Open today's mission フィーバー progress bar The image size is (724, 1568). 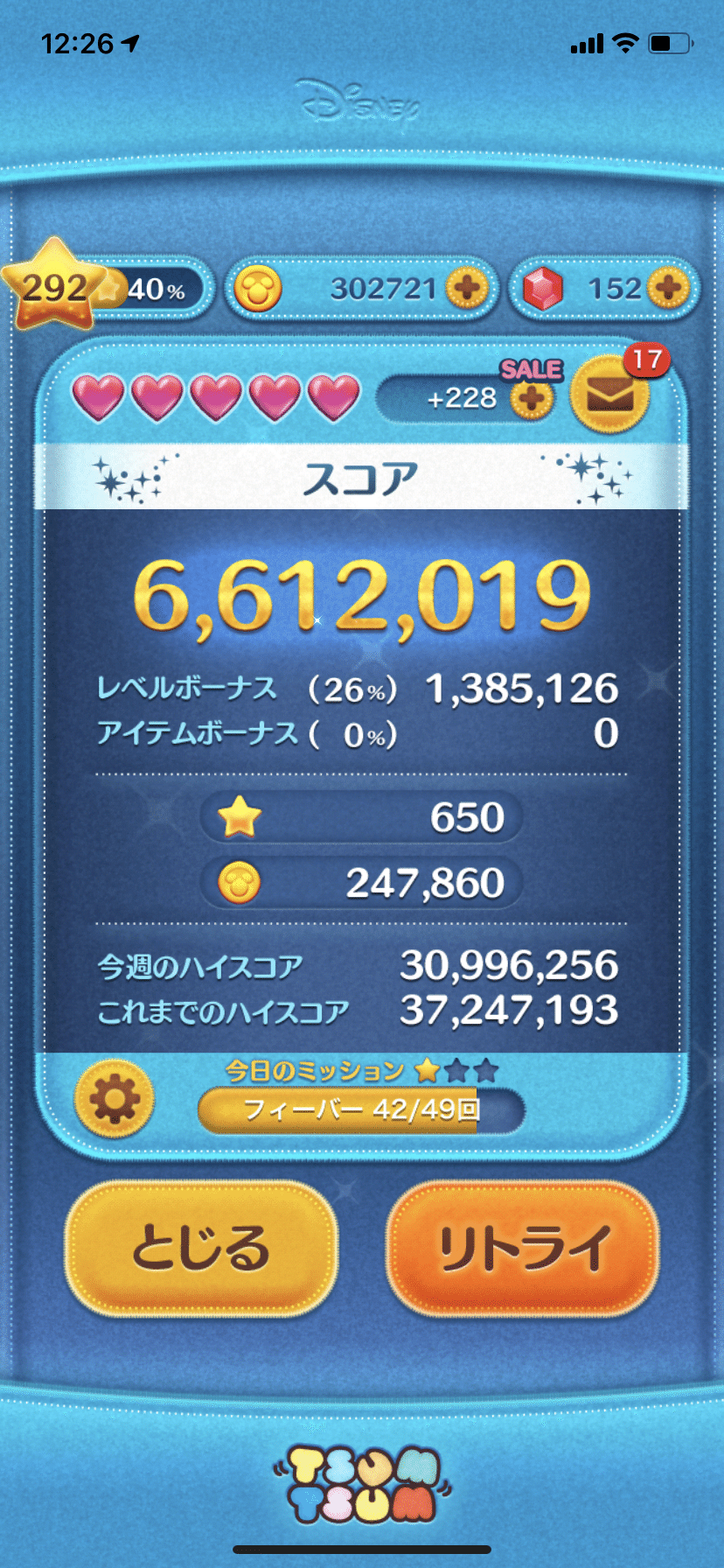(x=360, y=1110)
